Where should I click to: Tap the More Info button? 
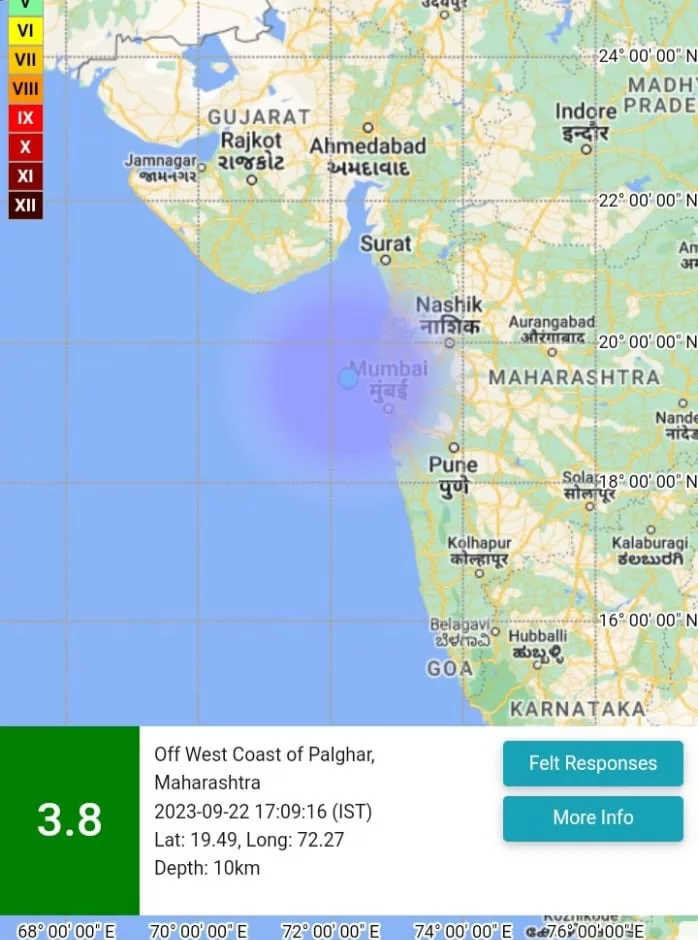point(593,817)
